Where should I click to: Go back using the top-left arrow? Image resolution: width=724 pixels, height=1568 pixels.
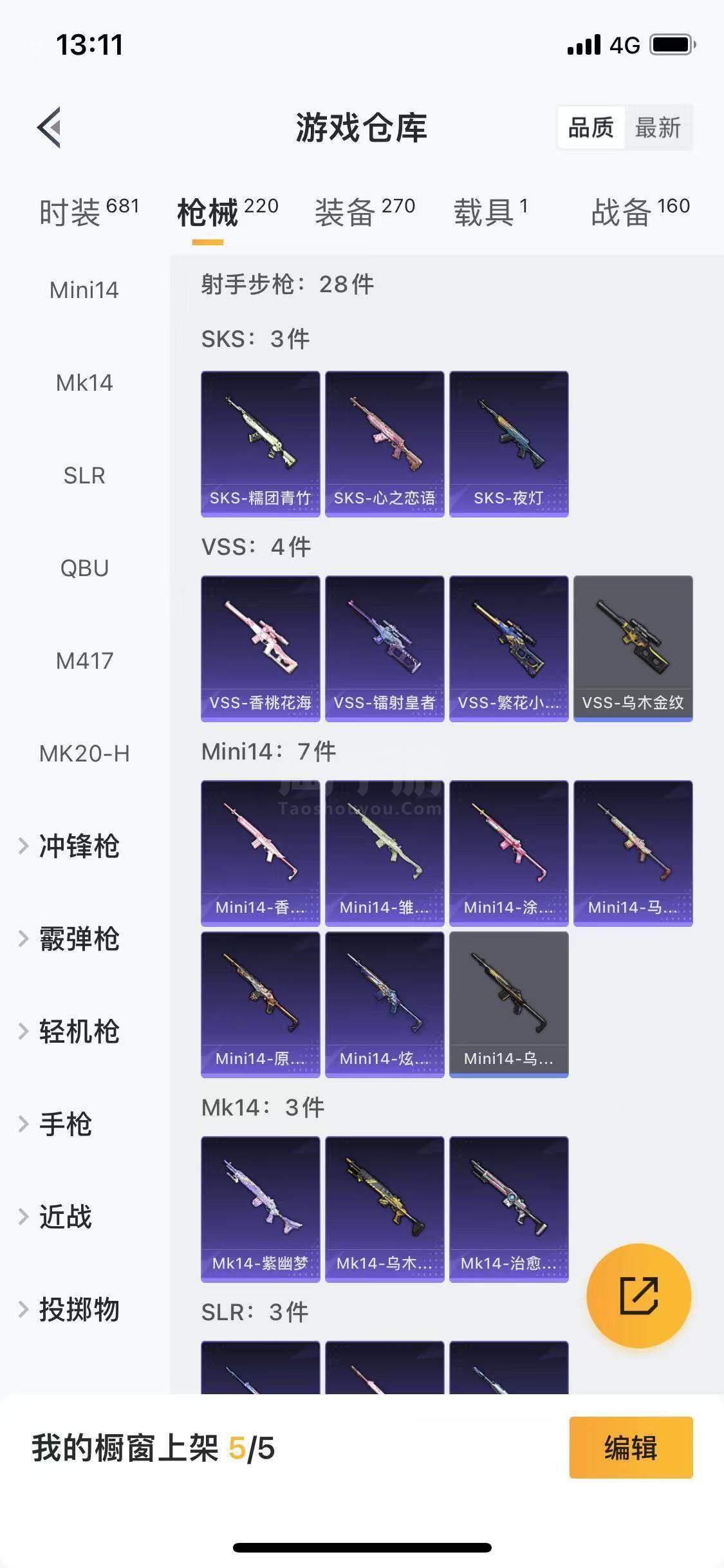(50, 127)
